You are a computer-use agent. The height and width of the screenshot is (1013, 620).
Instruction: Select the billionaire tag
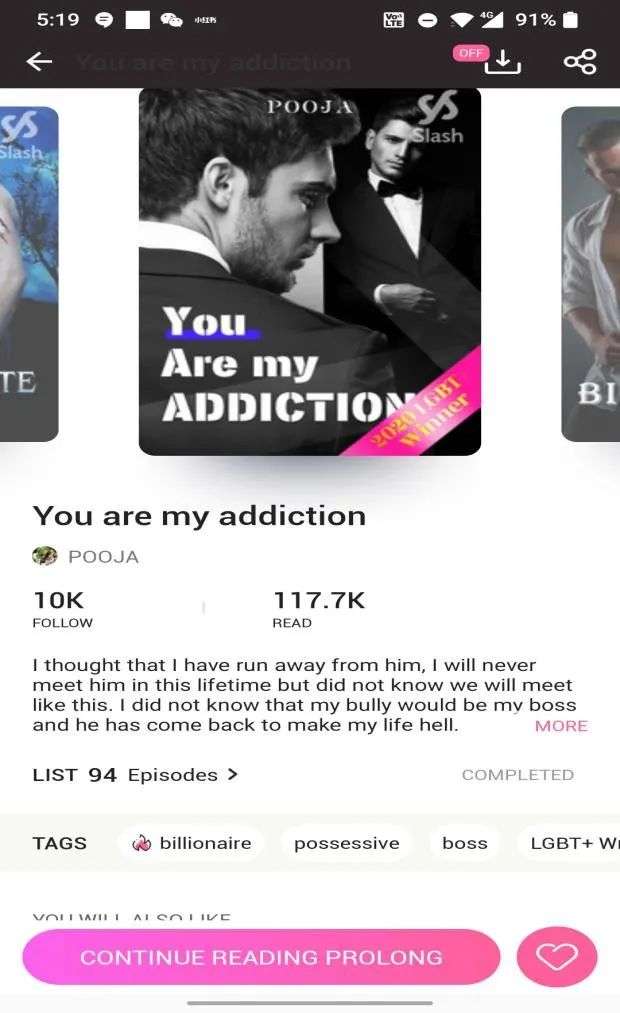(191, 843)
